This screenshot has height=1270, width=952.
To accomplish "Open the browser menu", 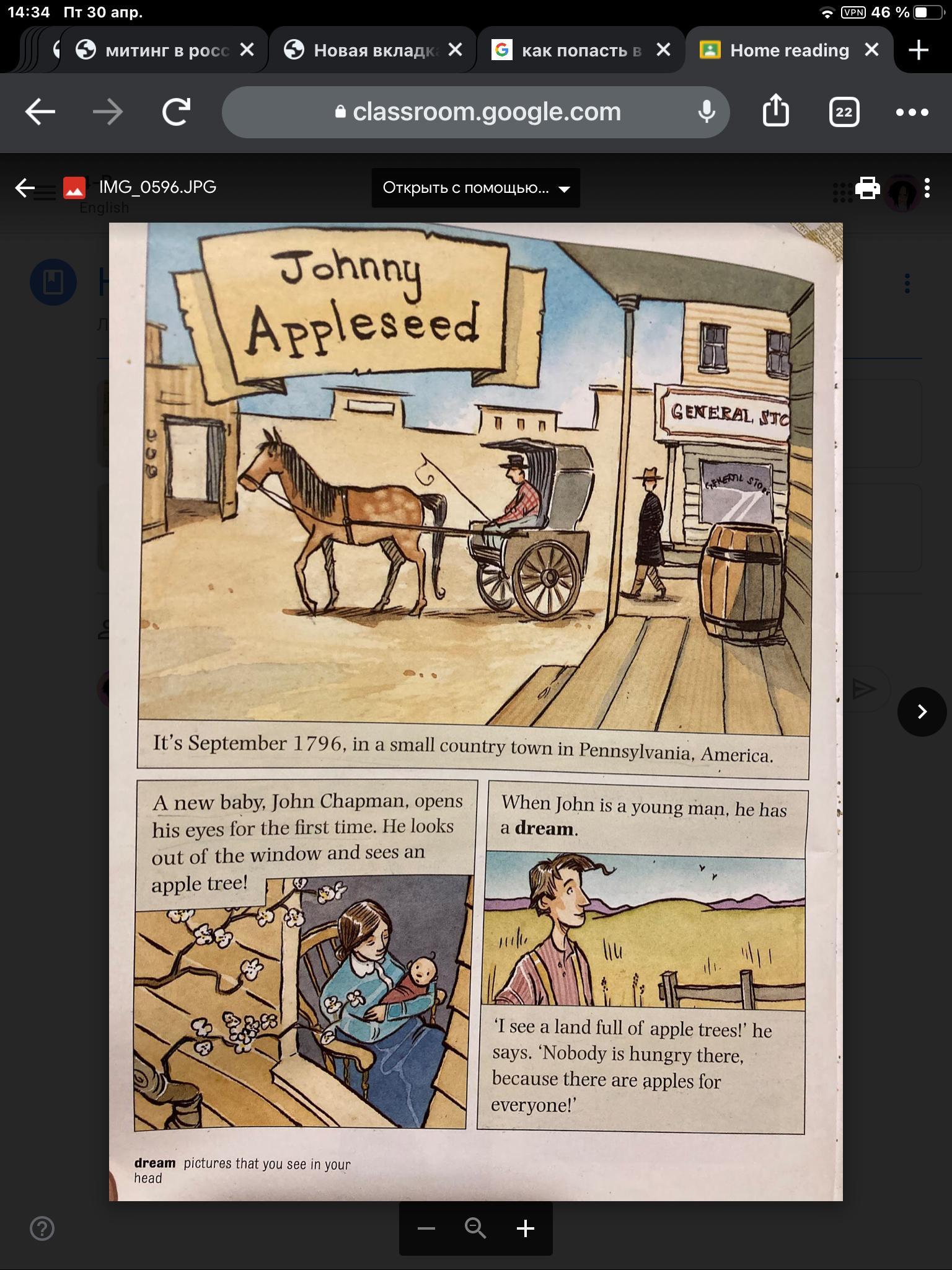I will pos(912,112).
